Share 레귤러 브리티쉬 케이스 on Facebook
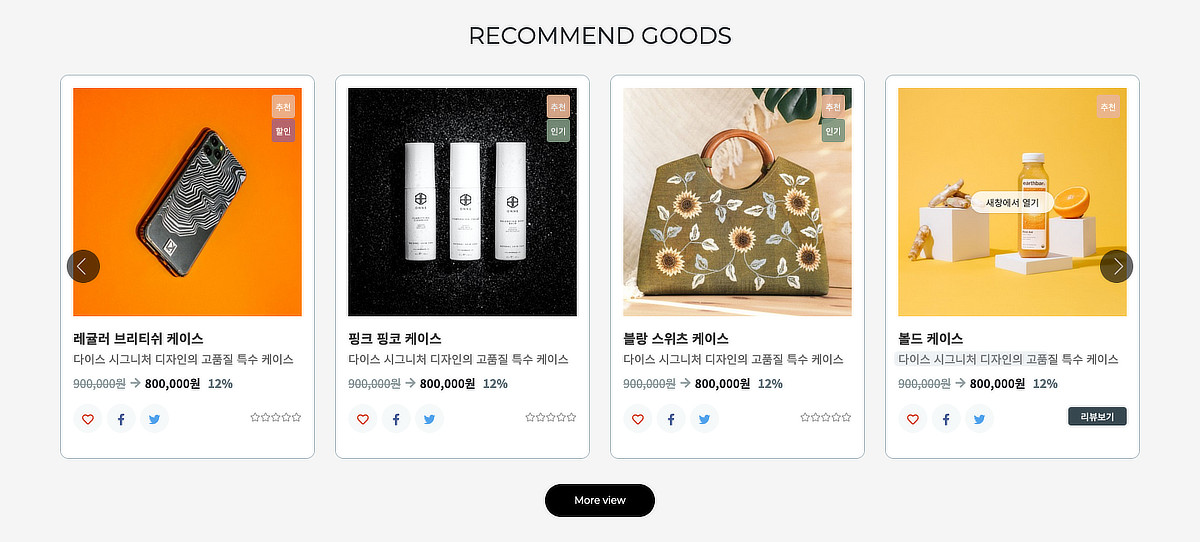Screen dimensions: 1200x542 (121, 419)
